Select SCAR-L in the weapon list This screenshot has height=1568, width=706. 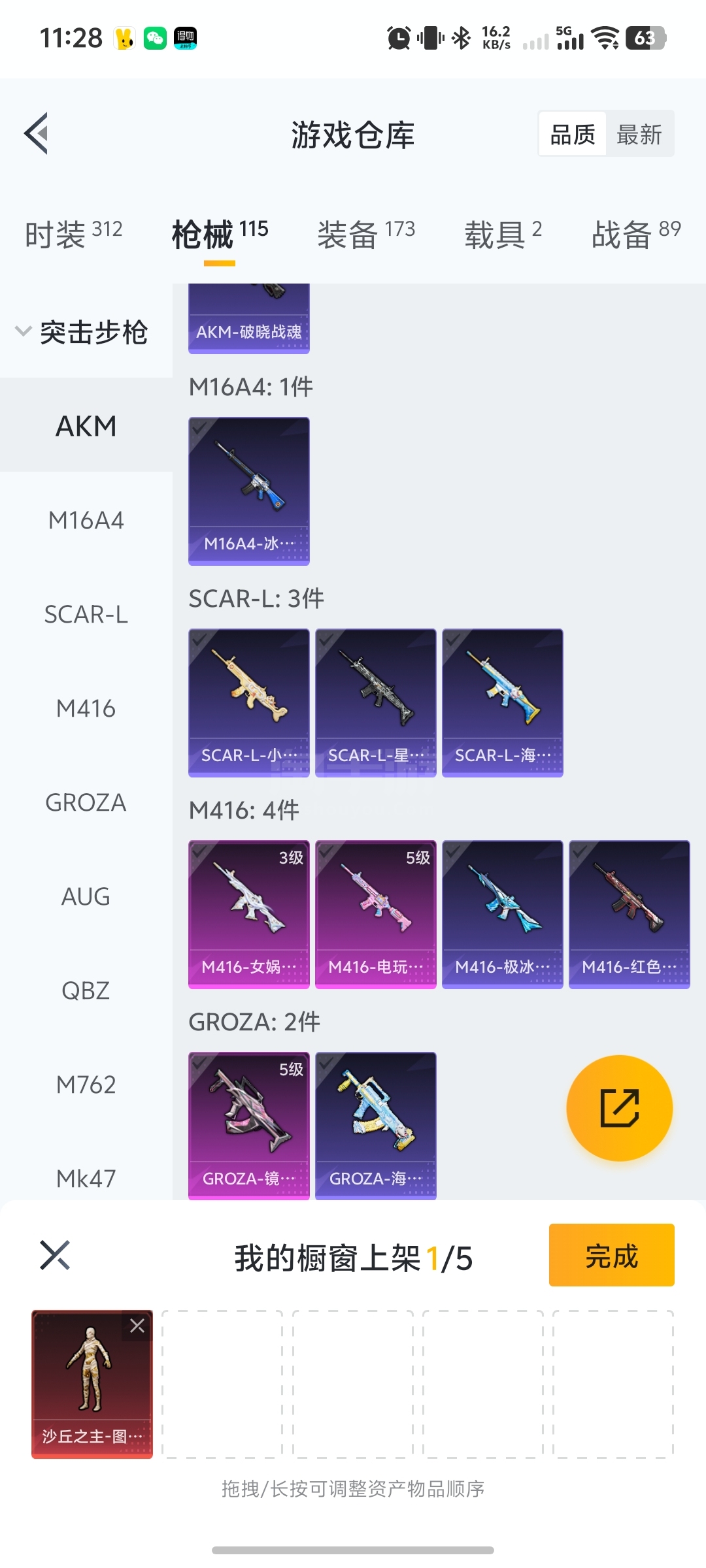[86, 615]
